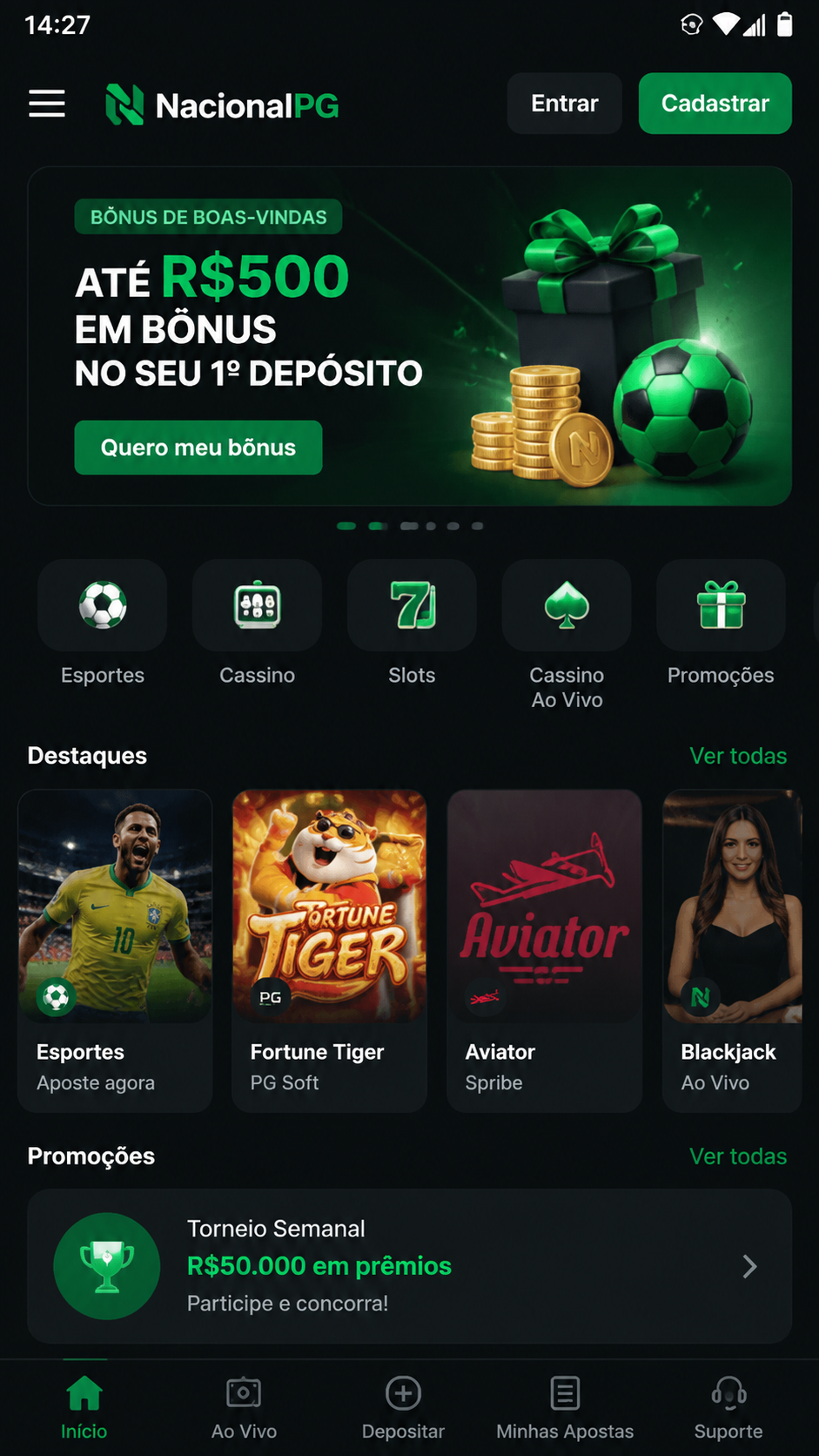Open the Torneio Semanal promotion
This screenshot has height=1456, width=819.
[x=410, y=1266]
